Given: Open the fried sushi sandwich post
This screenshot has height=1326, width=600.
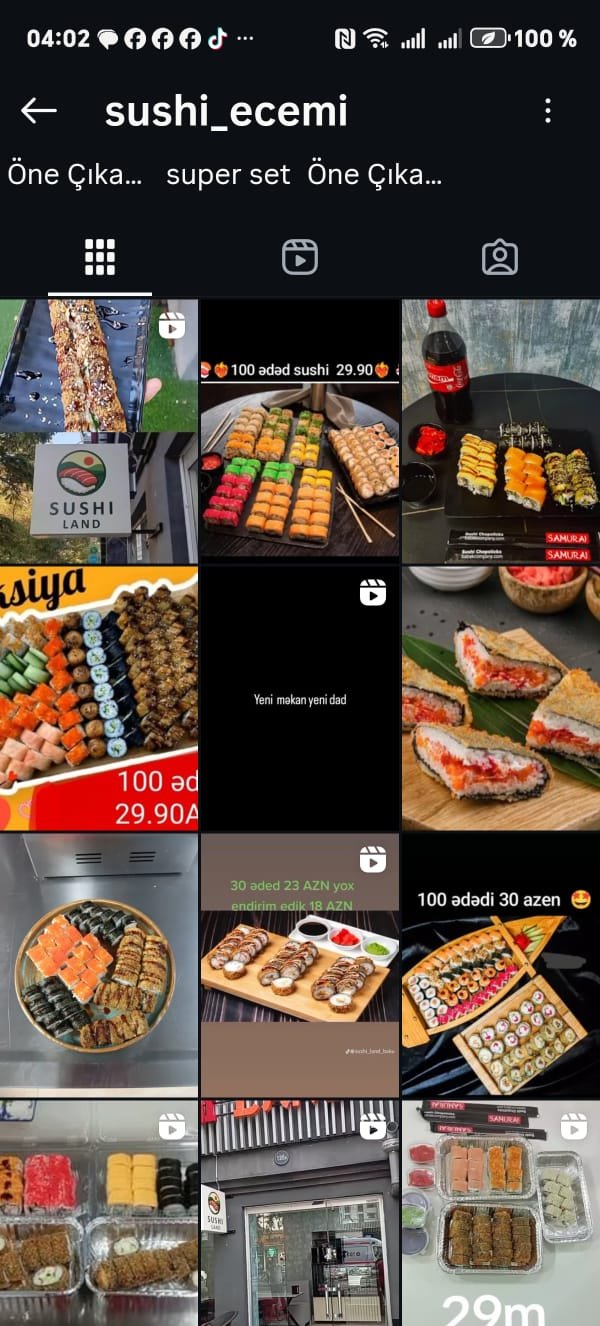Looking at the screenshot, I should 501,699.
